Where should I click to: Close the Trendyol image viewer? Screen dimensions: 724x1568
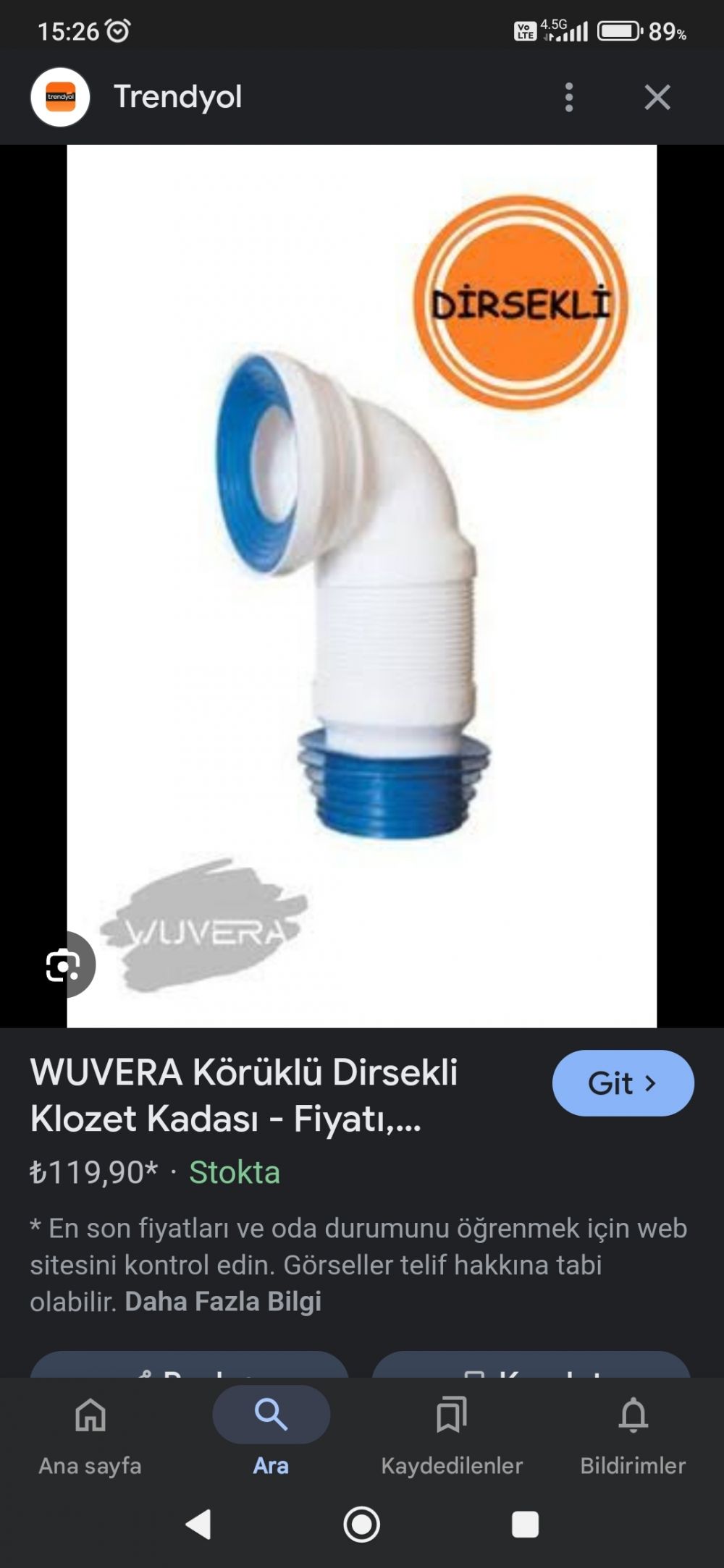(657, 97)
